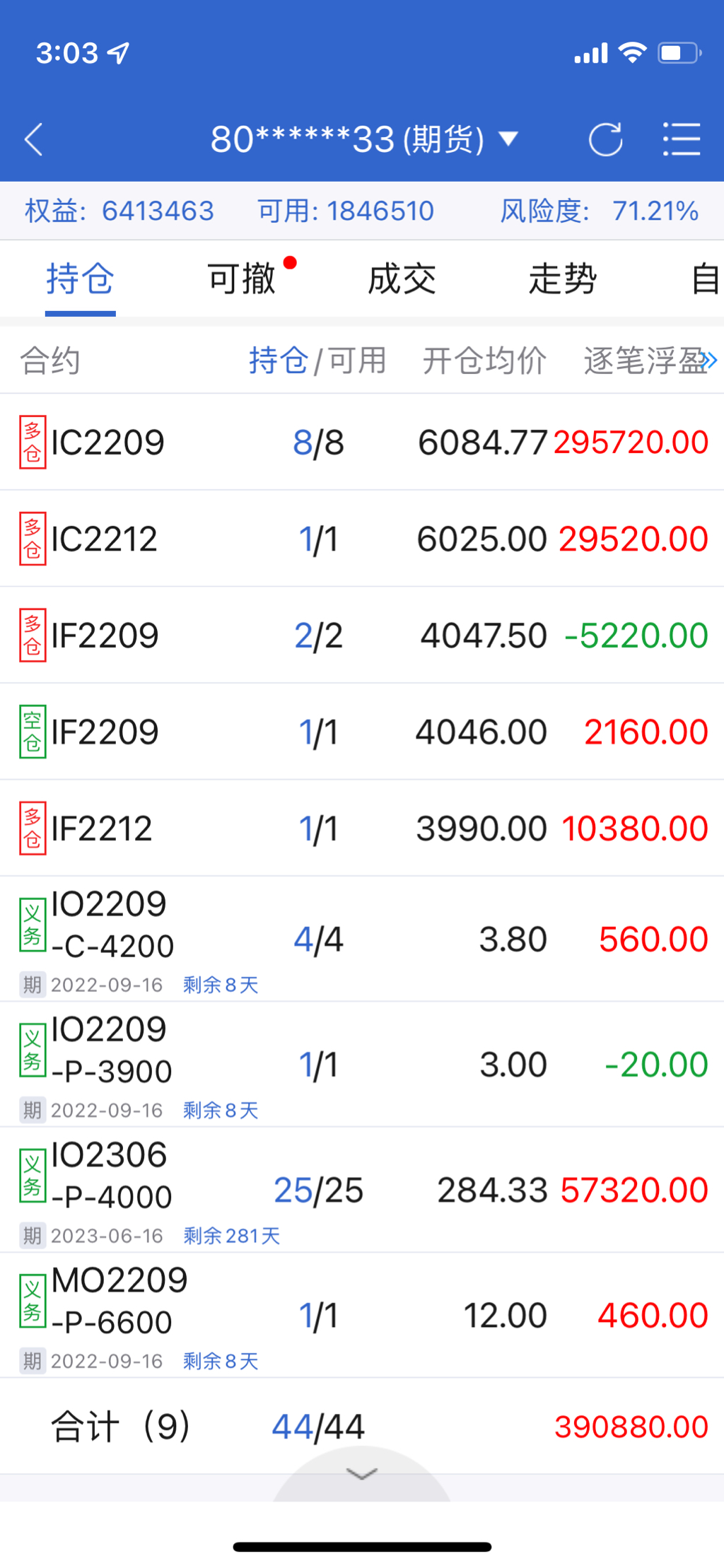Image resolution: width=724 pixels, height=1568 pixels.
Task: Select the IF2209 多仓 position with -5220.00
Action: pyautogui.click(x=362, y=636)
